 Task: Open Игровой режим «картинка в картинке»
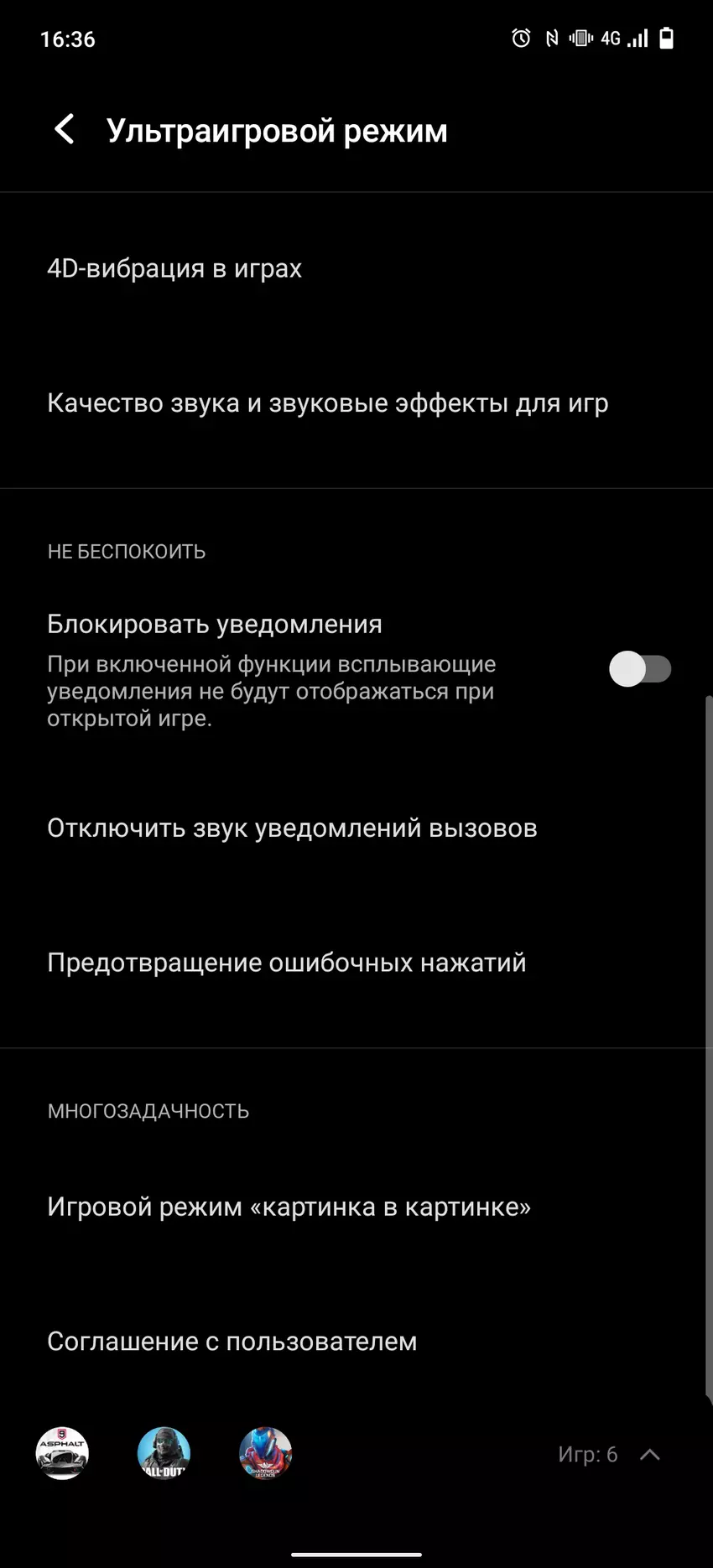tap(289, 1207)
